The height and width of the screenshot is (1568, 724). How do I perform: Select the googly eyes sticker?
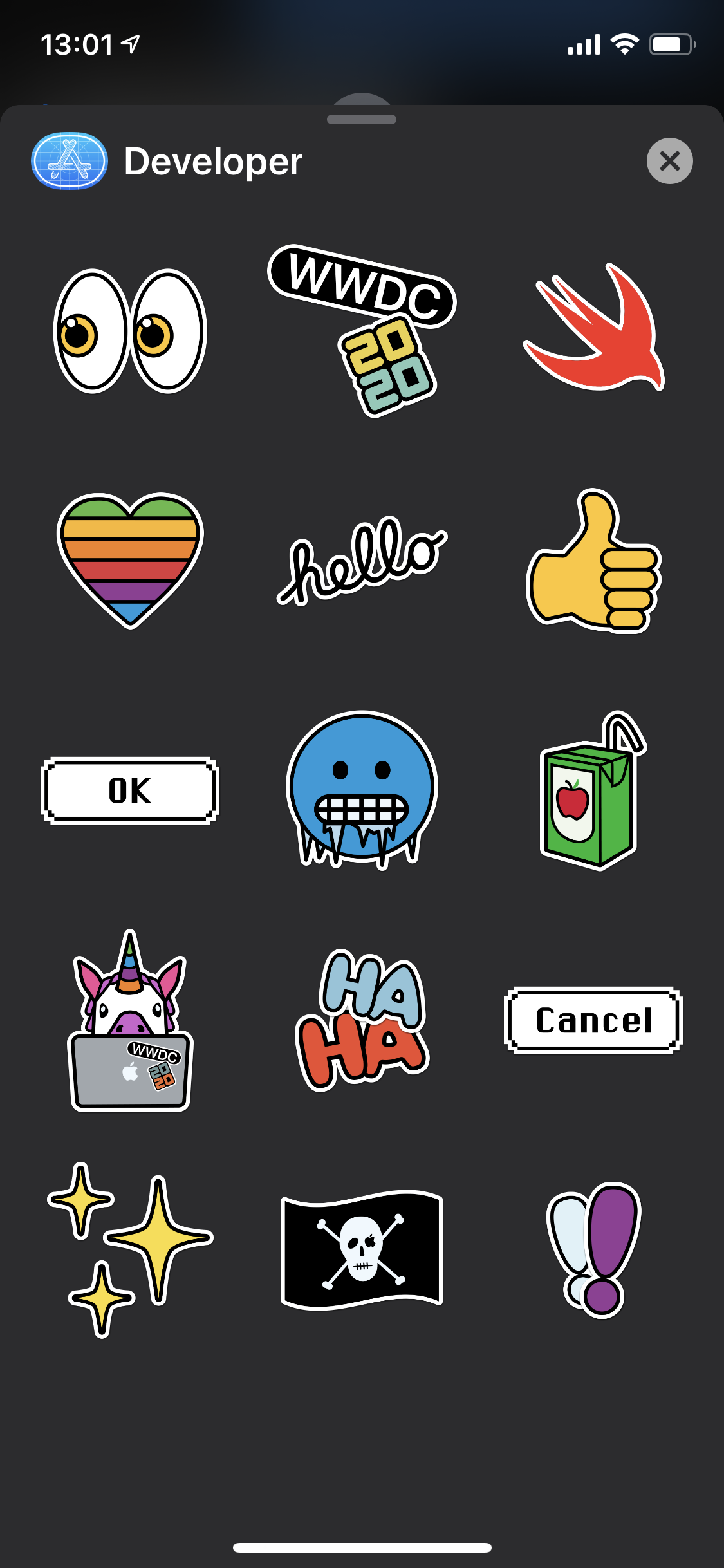coord(130,331)
